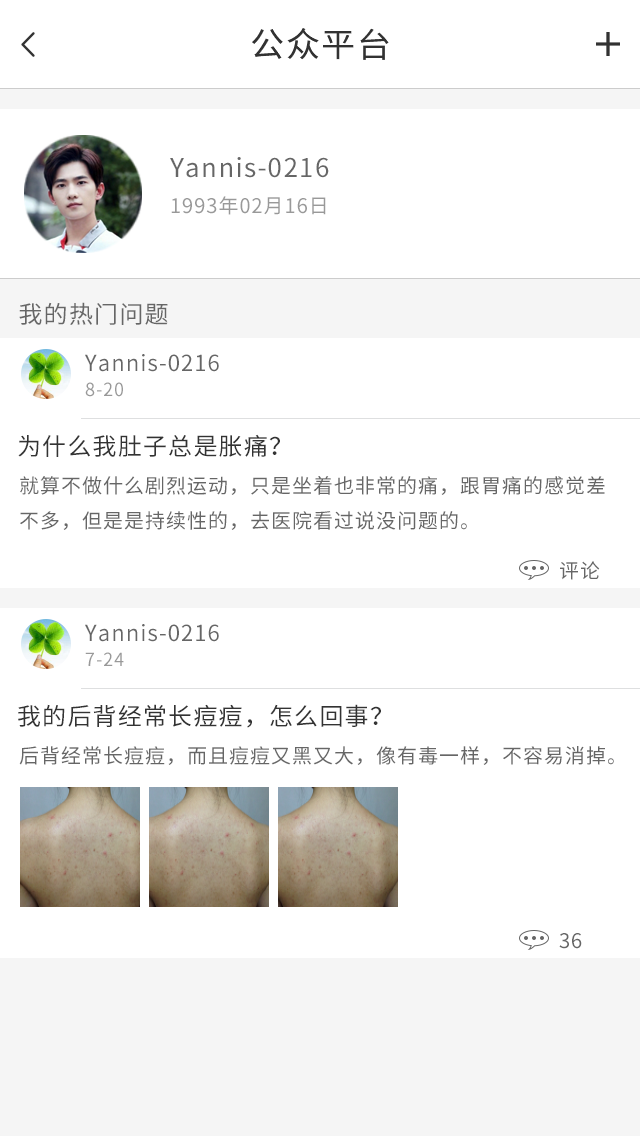Image resolution: width=640 pixels, height=1136 pixels.
Task: Tap the plus icon to add
Action: [x=607, y=44]
